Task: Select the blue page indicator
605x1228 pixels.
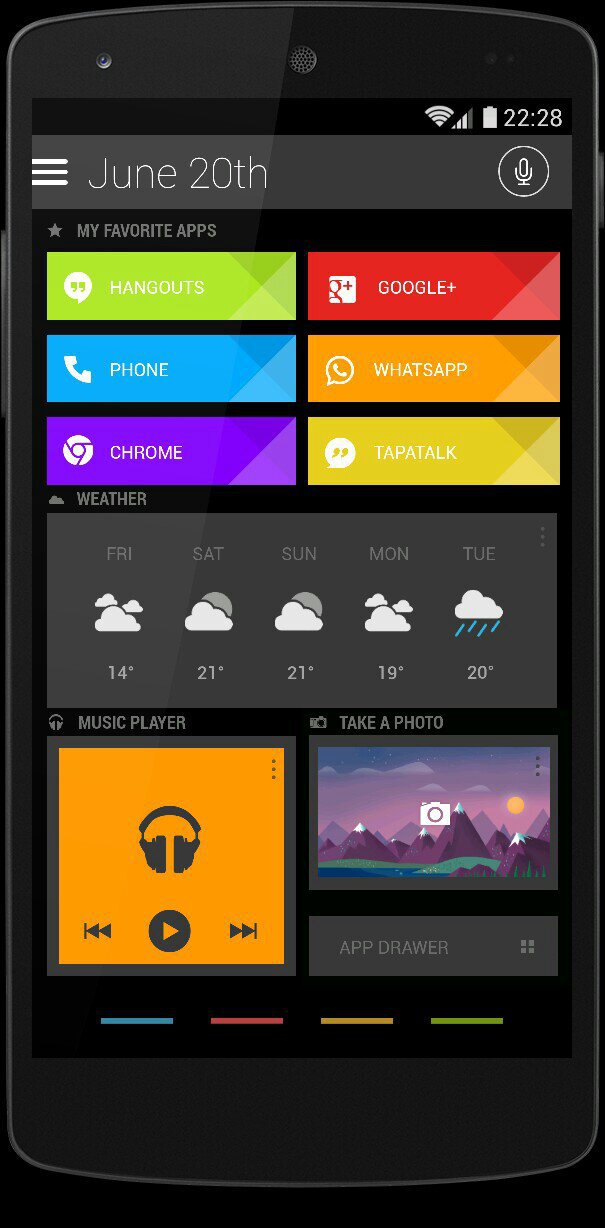Action: coord(137,1021)
